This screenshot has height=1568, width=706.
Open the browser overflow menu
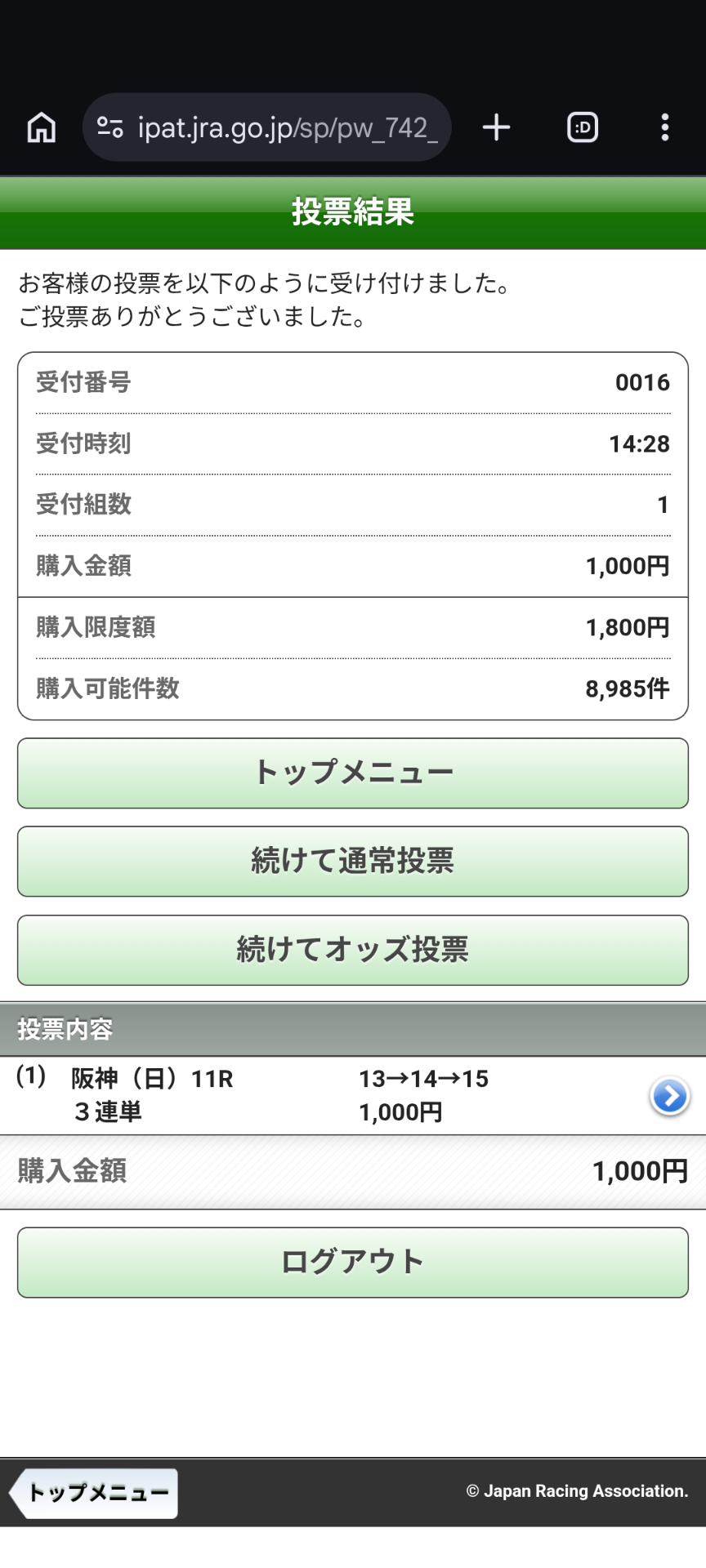665,127
